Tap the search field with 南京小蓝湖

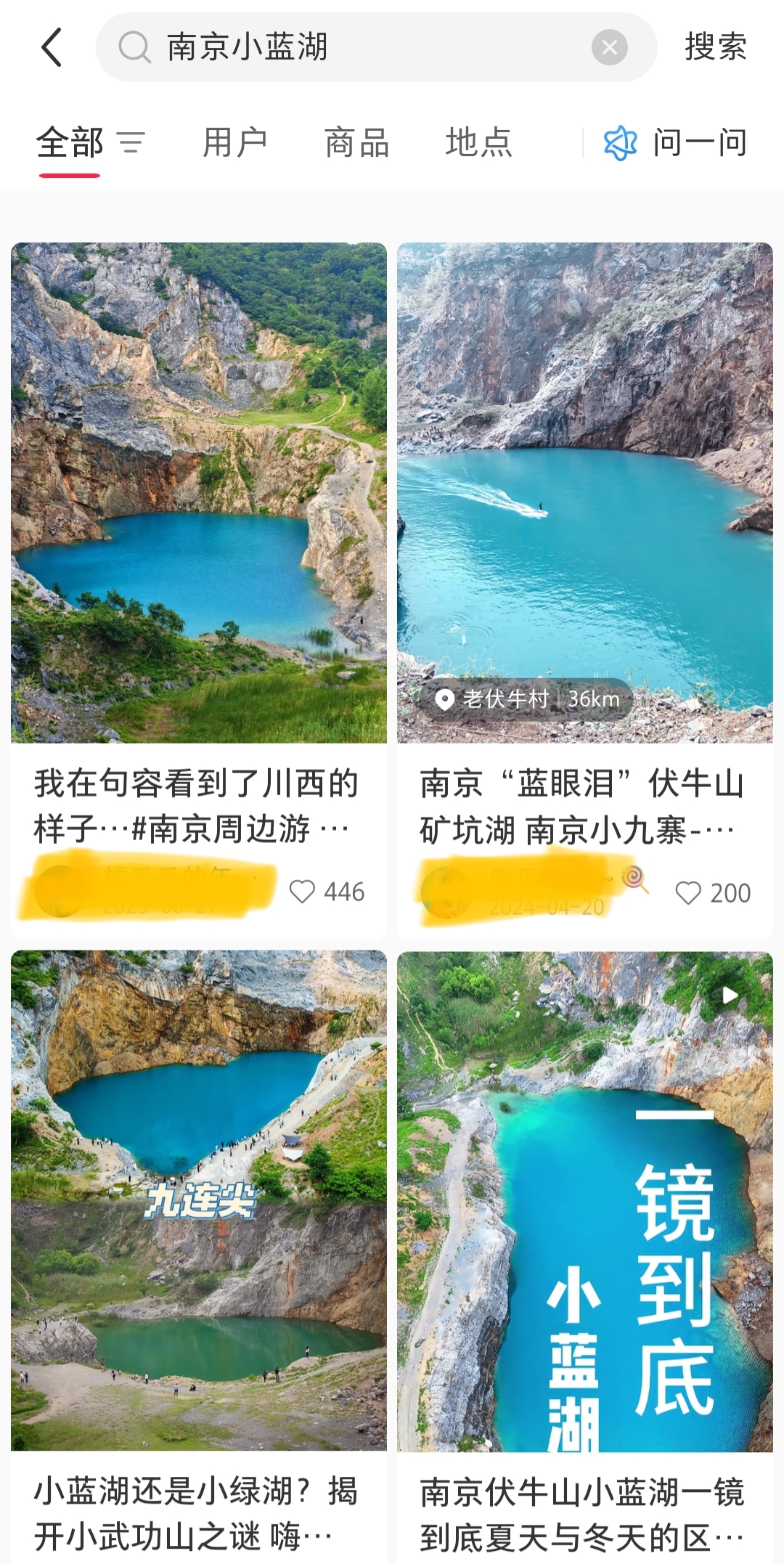coord(363,47)
